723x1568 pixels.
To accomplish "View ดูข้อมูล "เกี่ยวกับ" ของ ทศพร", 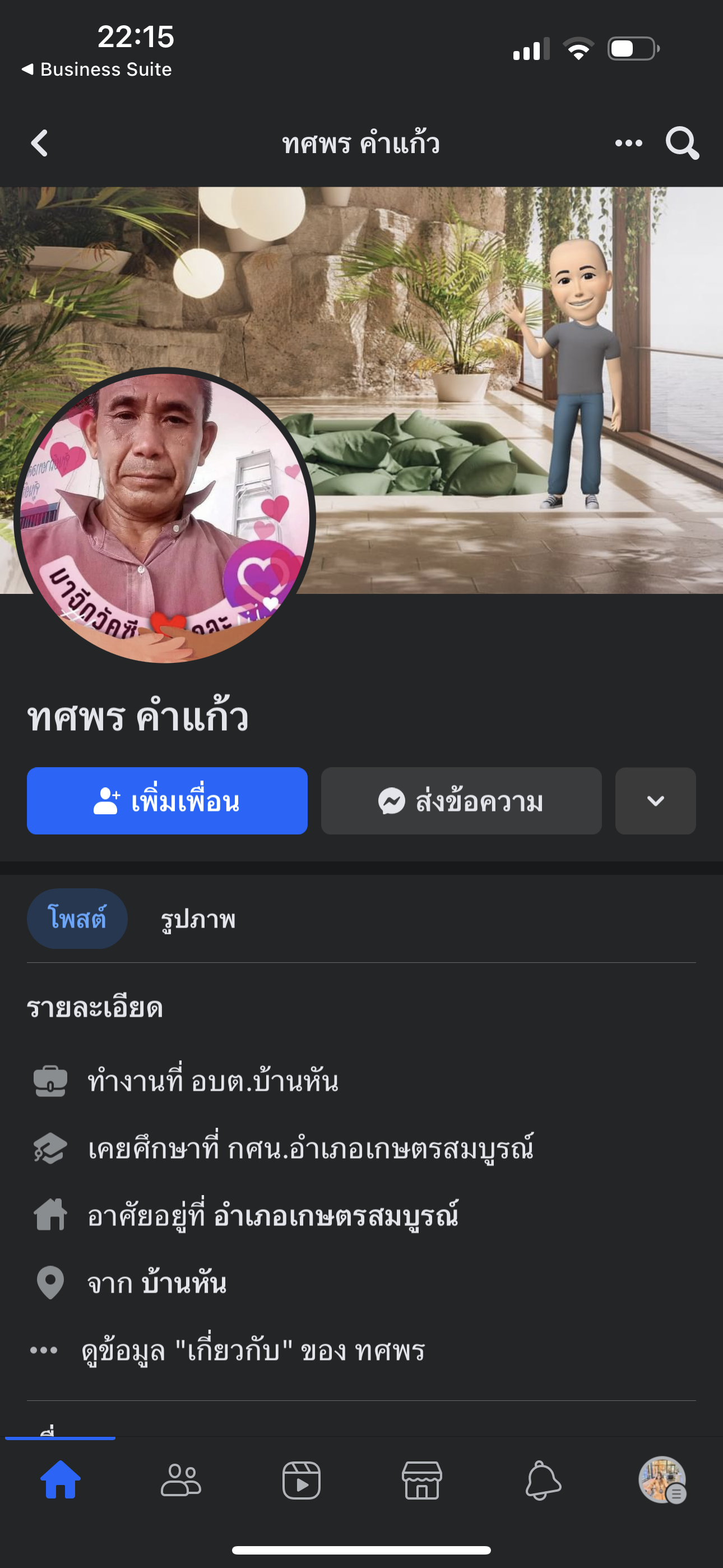I will pyautogui.click(x=253, y=1351).
